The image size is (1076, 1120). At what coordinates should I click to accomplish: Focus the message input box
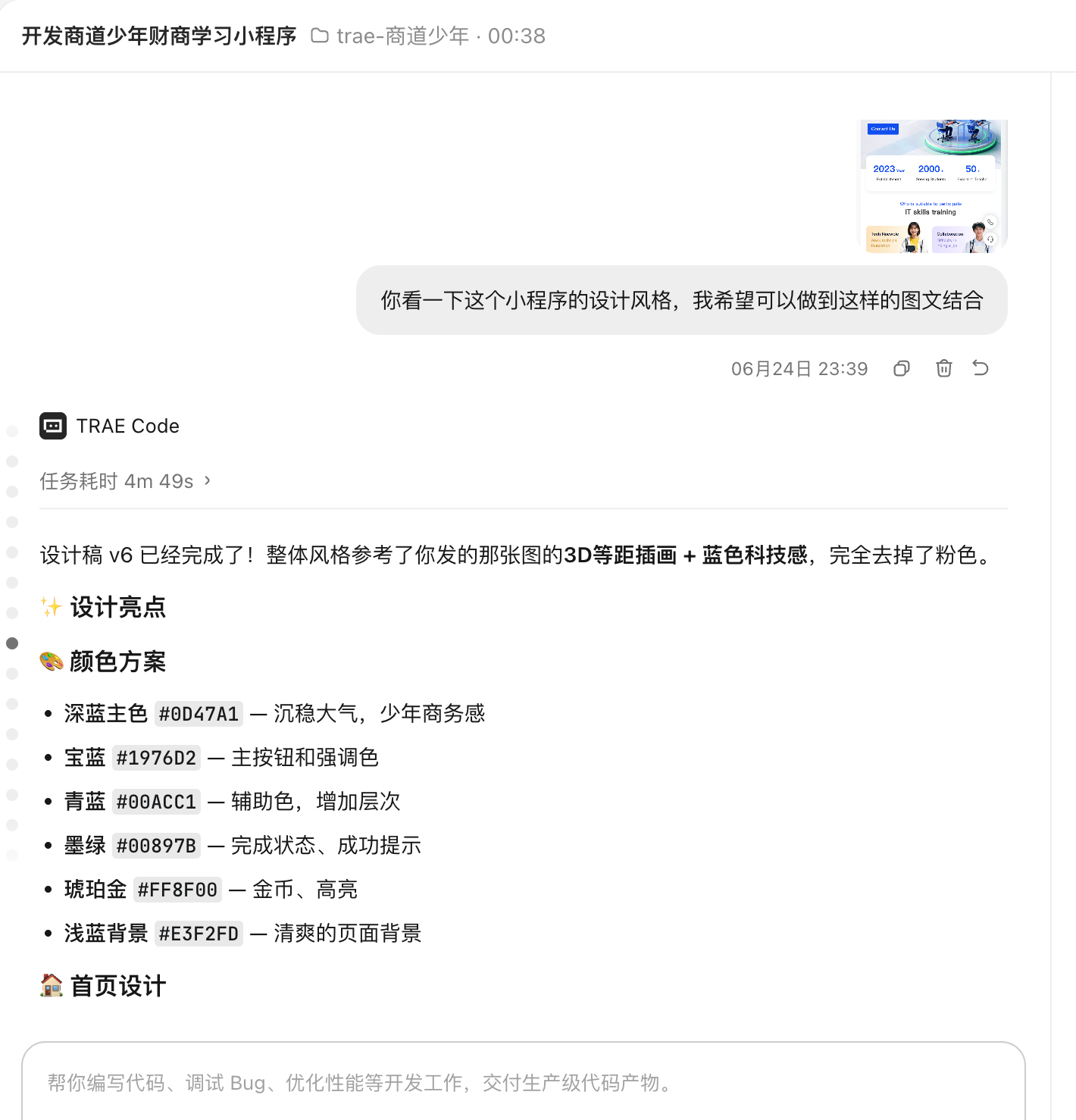pyautogui.click(x=523, y=1082)
